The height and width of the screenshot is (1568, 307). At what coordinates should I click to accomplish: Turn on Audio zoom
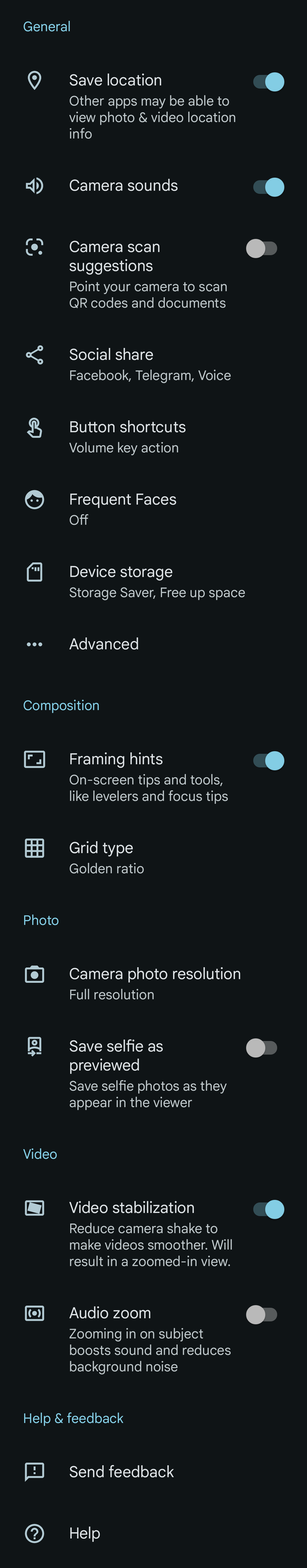[262, 1314]
